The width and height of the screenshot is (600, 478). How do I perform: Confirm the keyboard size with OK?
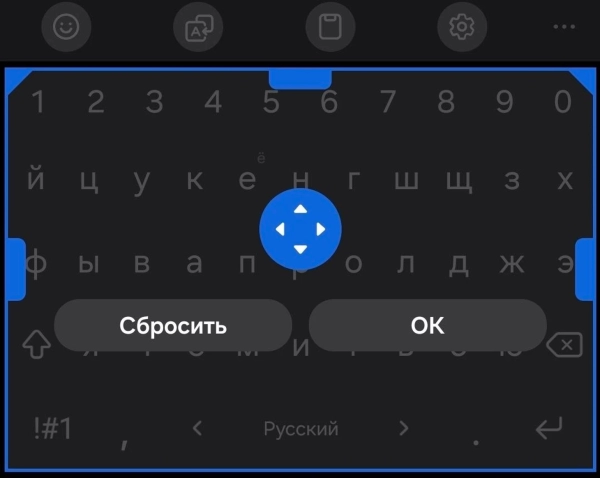(x=427, y=325)
